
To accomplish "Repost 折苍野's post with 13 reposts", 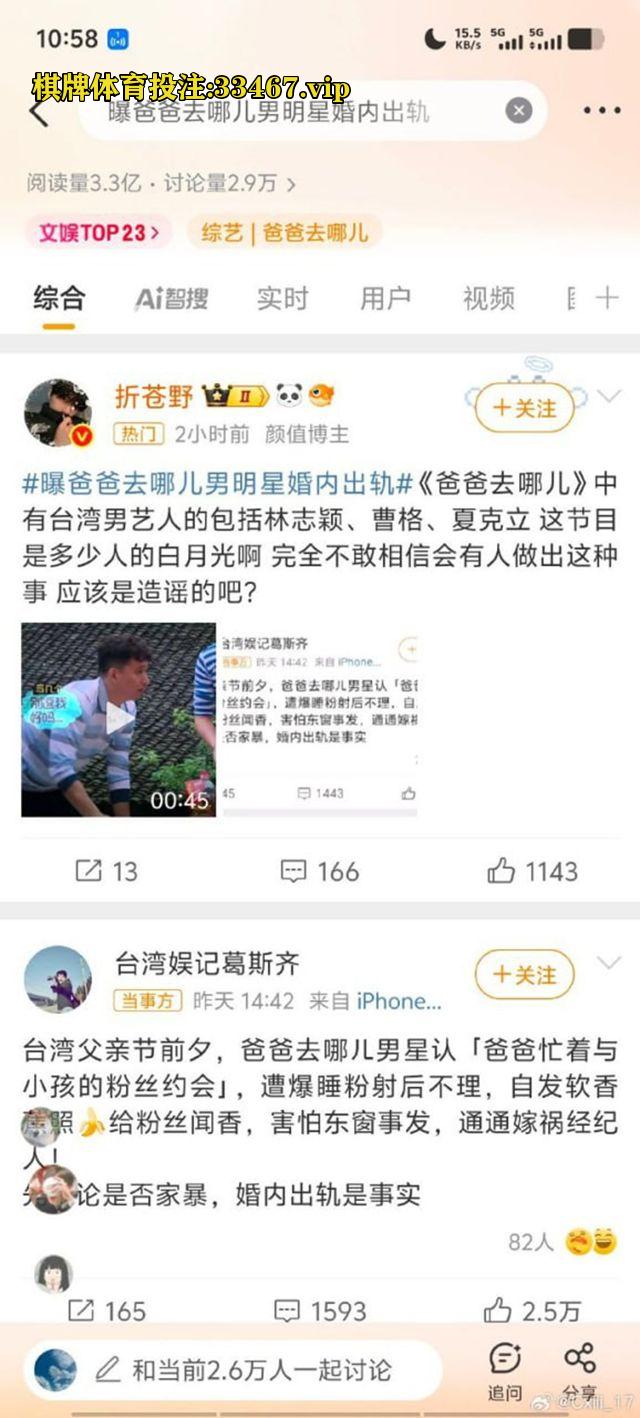I will (106, 871).
